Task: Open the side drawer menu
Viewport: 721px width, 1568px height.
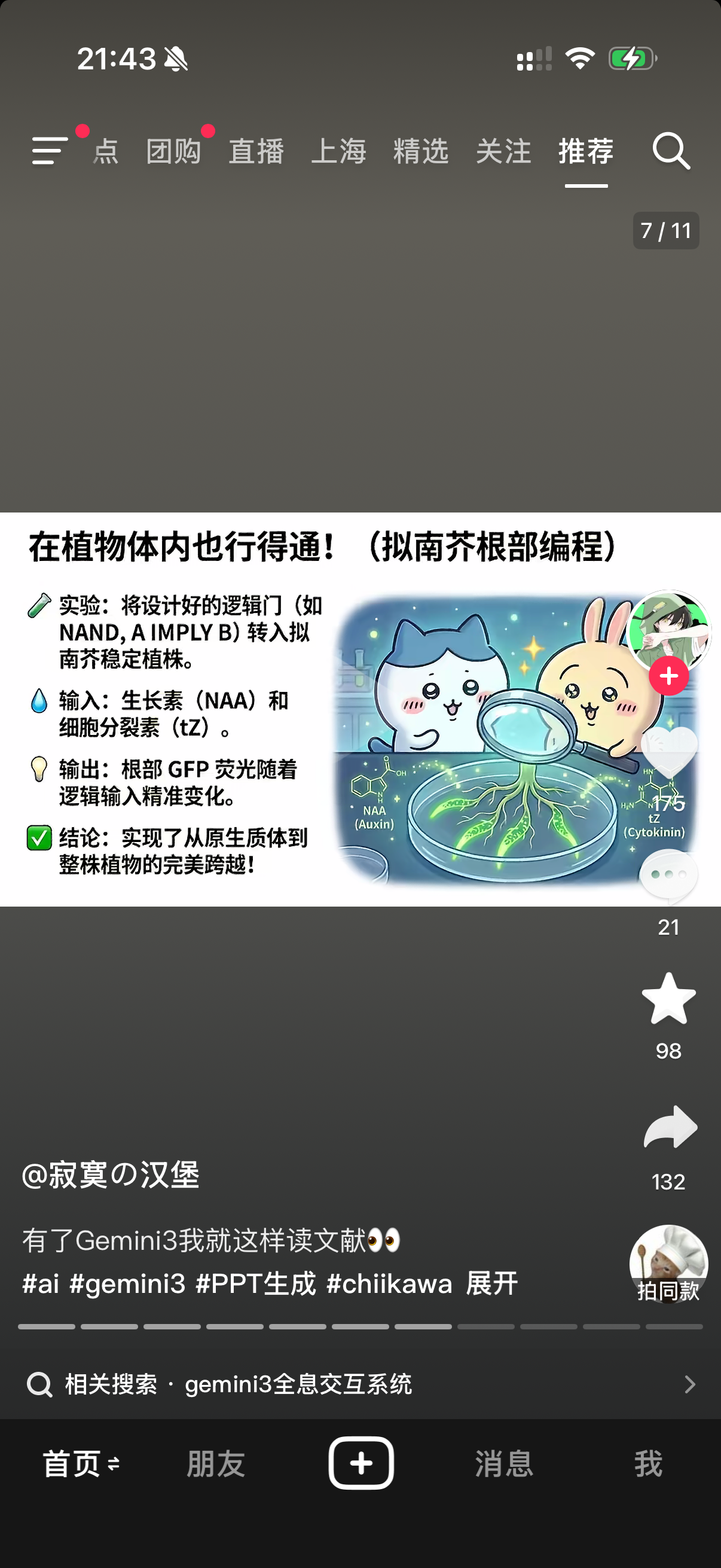Action: coord(48,150)
